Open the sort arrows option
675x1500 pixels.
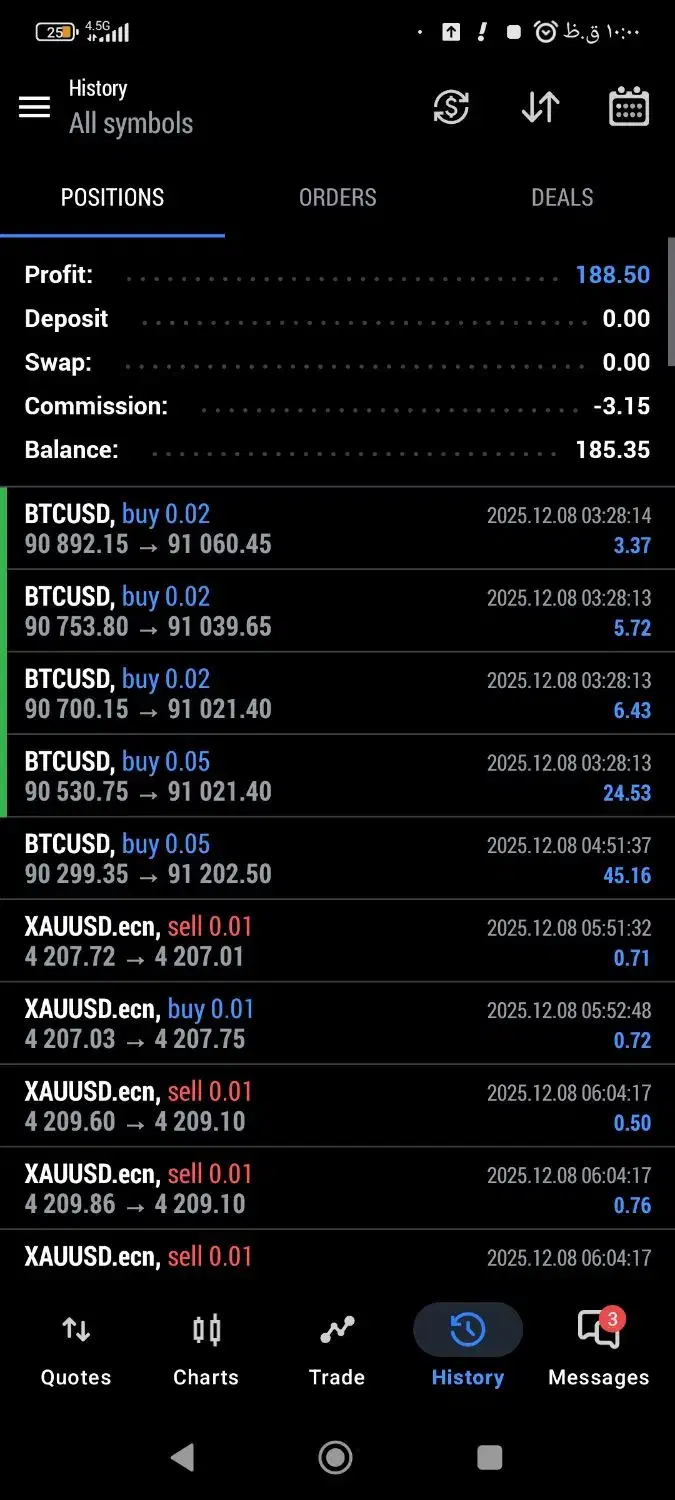click(540, 107)
